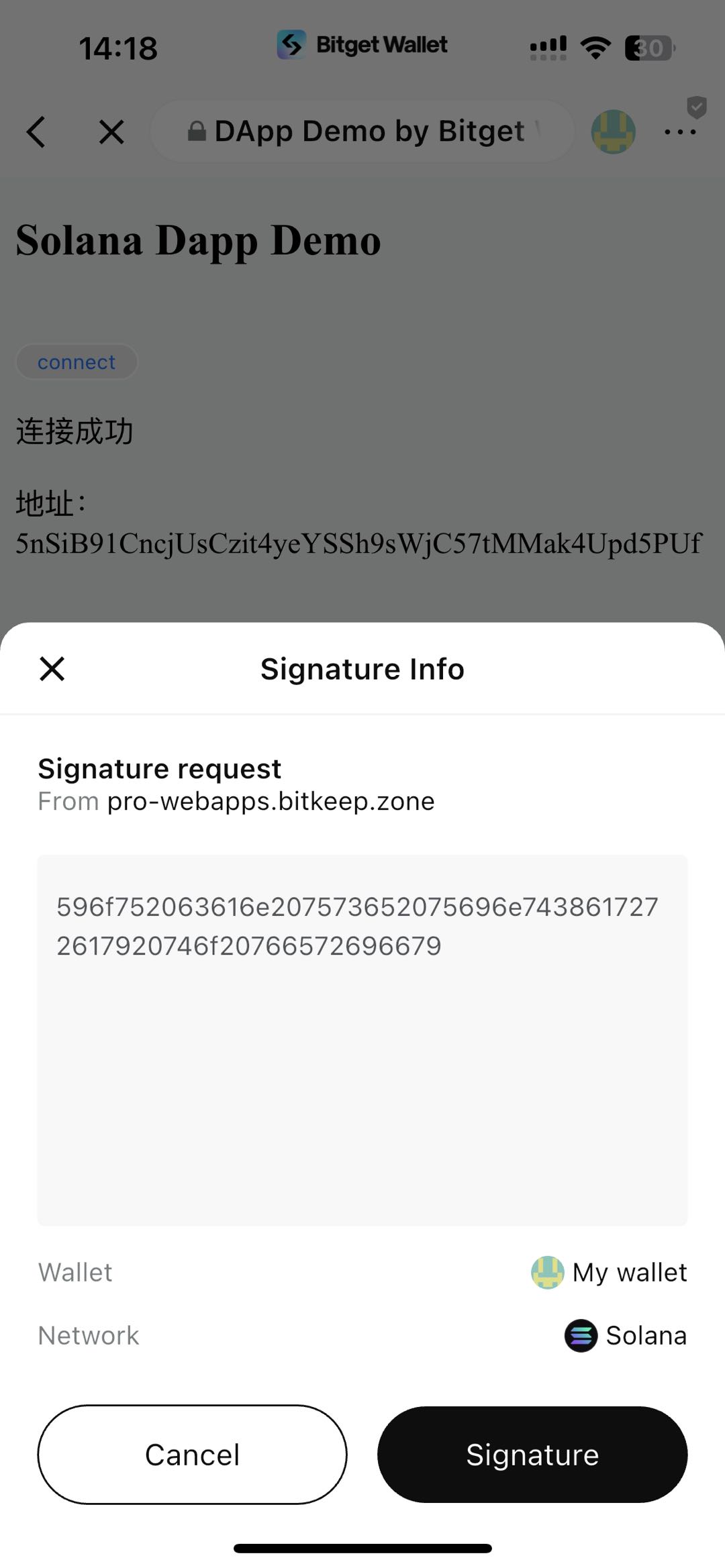Image resolution: width=725 pixels, height=1568 pixels.
Task: Confirm with the Signature button
Action: [532, 1454]
